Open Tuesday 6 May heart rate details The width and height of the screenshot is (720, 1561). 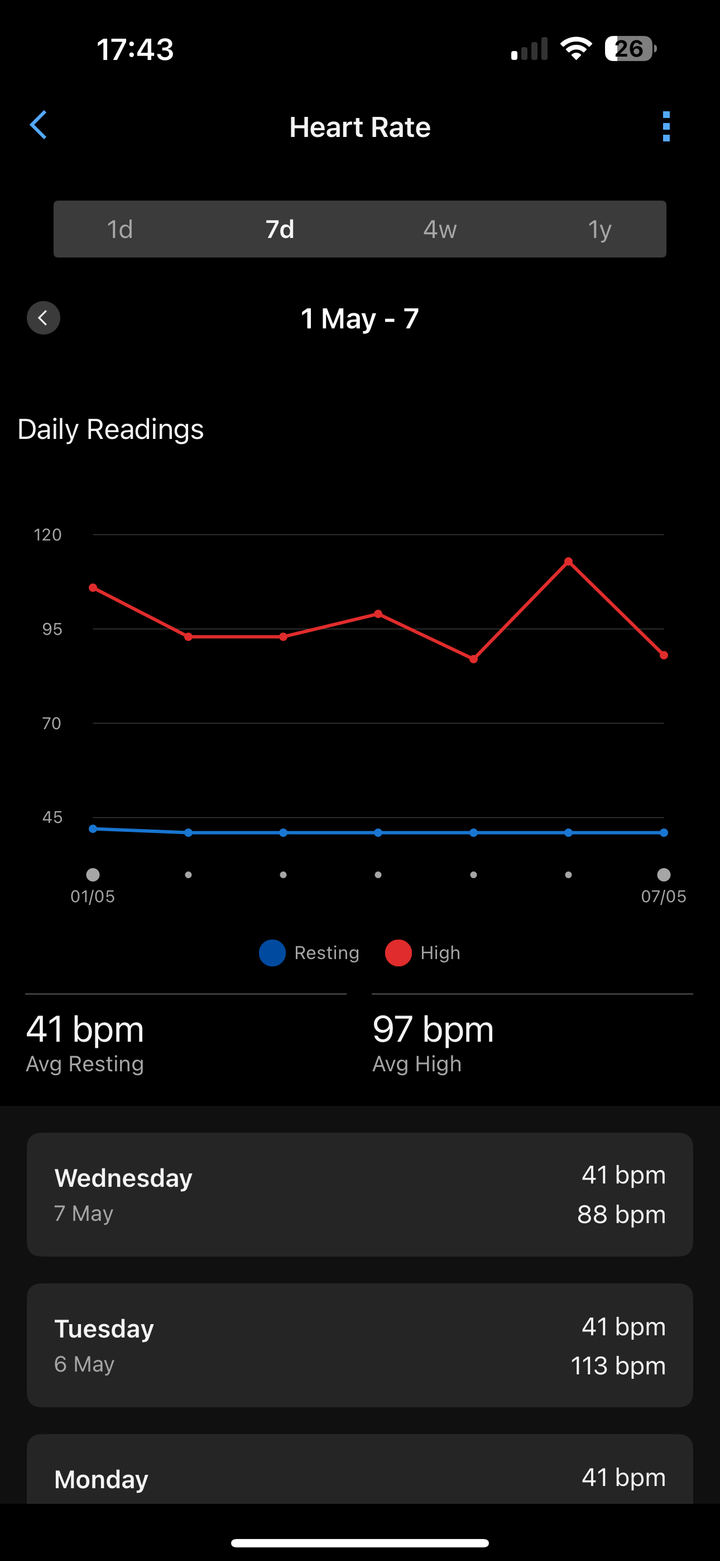[x=360, y=1345]
